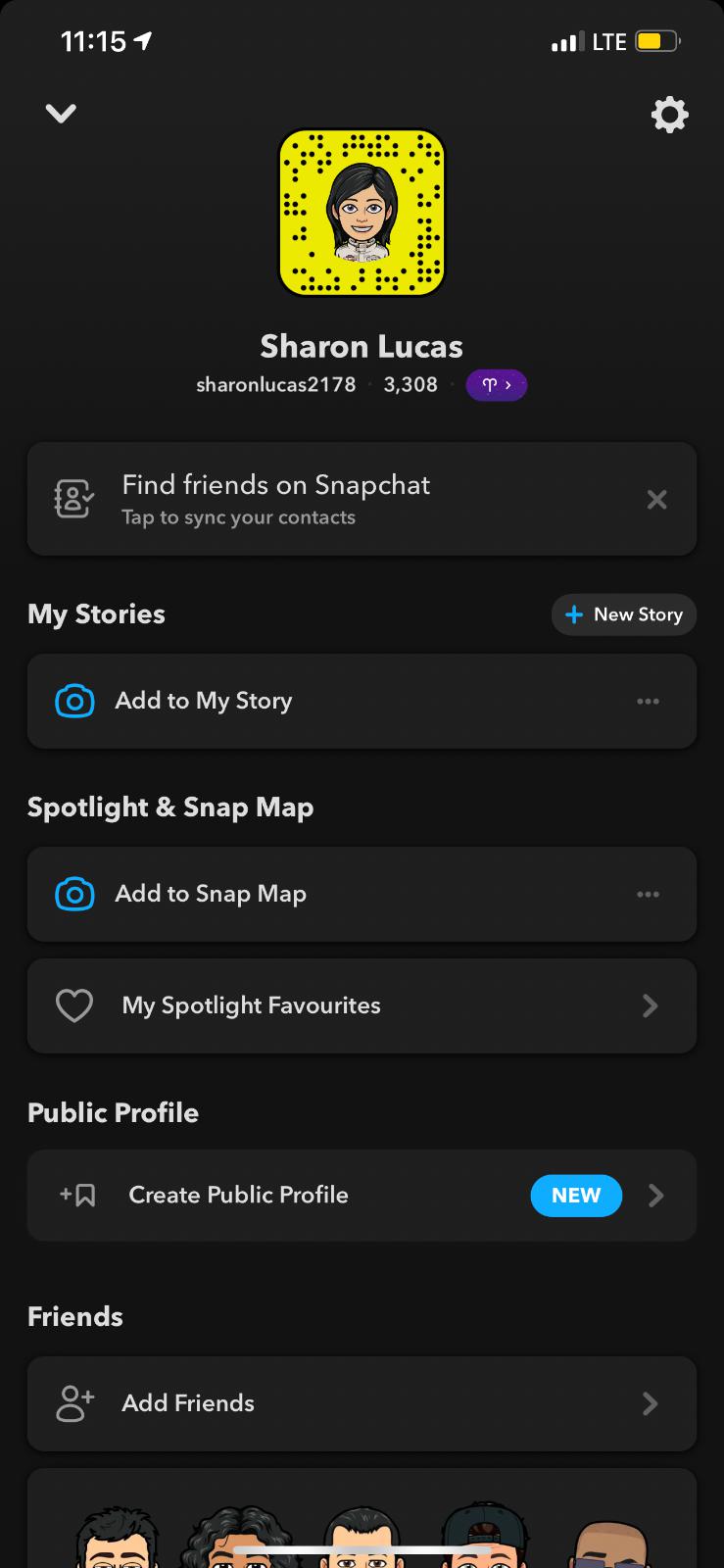
Task: Tap the purple zodiac sign badge
Action: coord(496,385)
